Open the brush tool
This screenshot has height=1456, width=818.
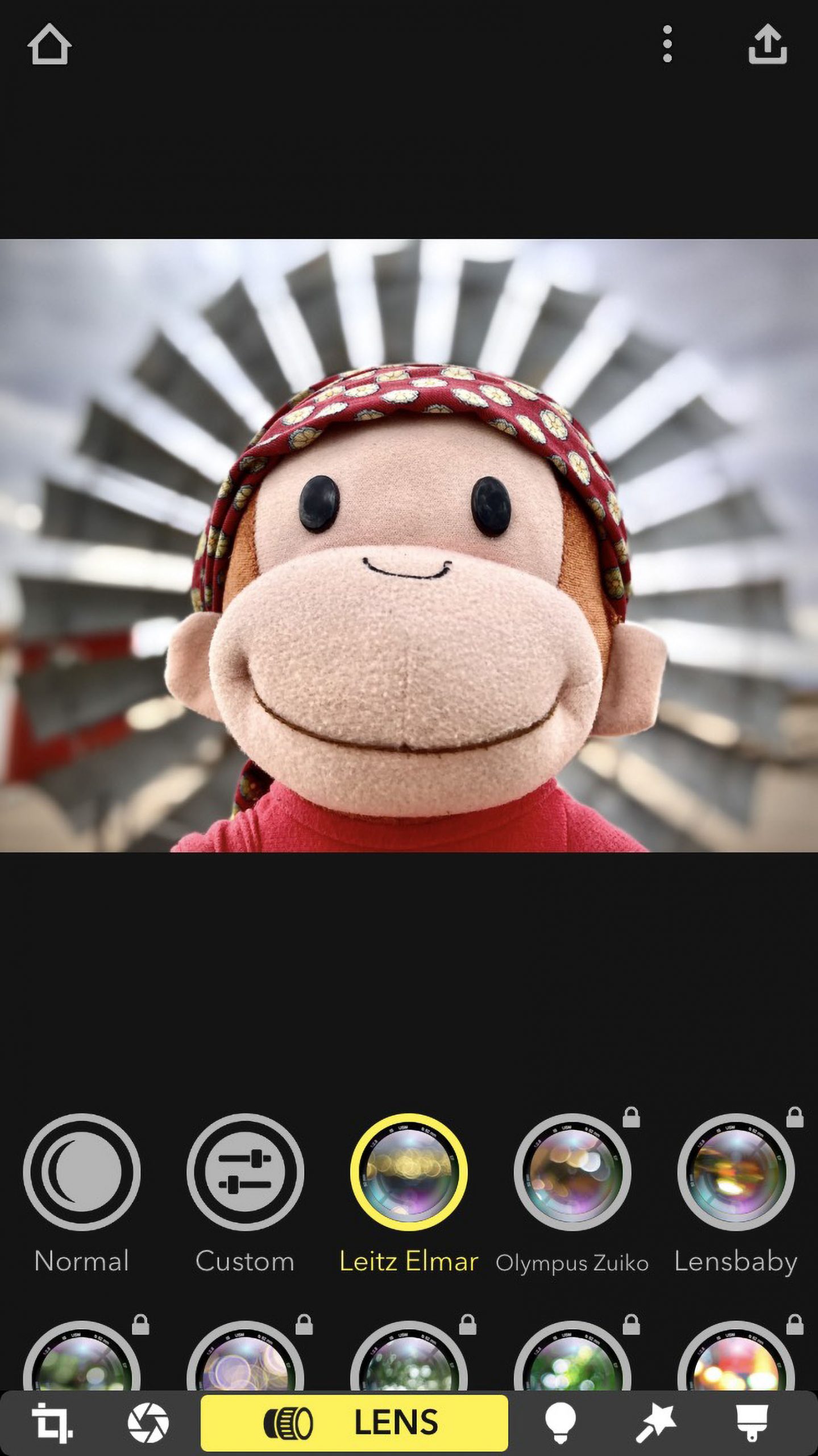pos(752,1422)
